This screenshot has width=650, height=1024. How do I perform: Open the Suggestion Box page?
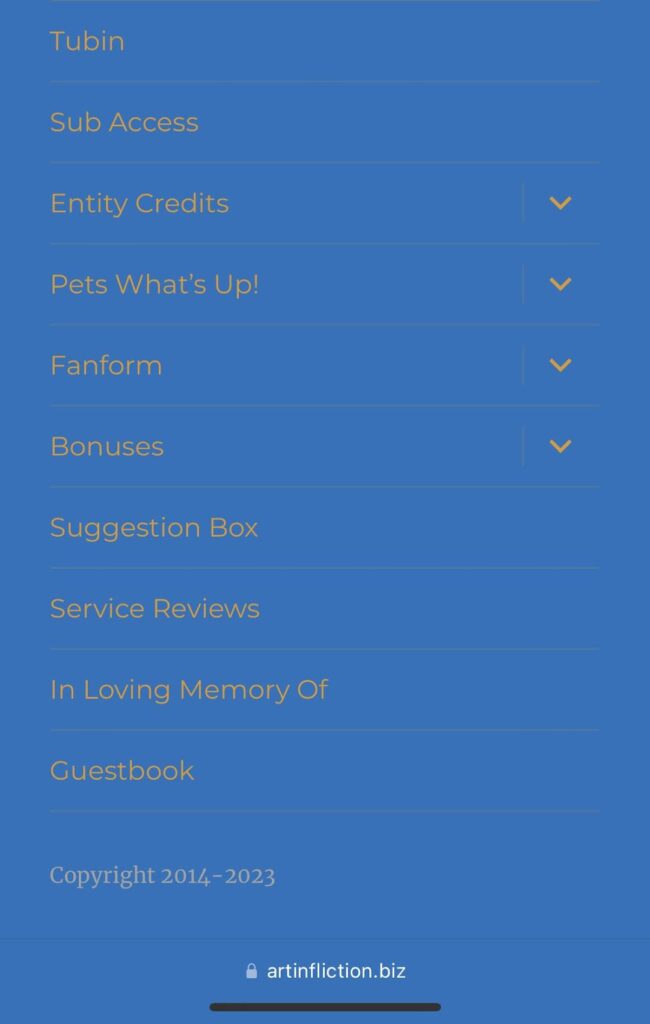154,528
